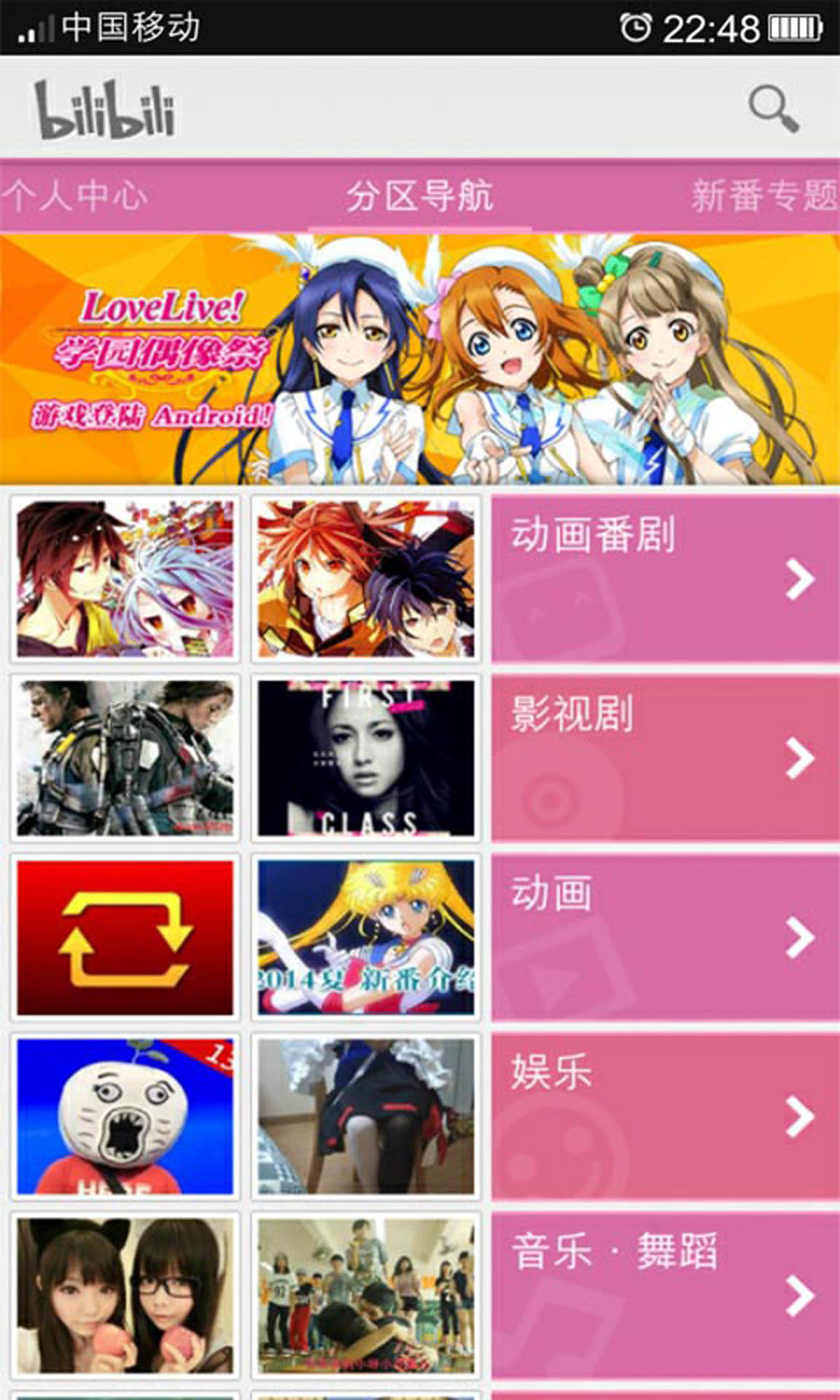The image size is (840, 1400).
Task: Select the 分区导航 tab
Action: click(419, 195)
